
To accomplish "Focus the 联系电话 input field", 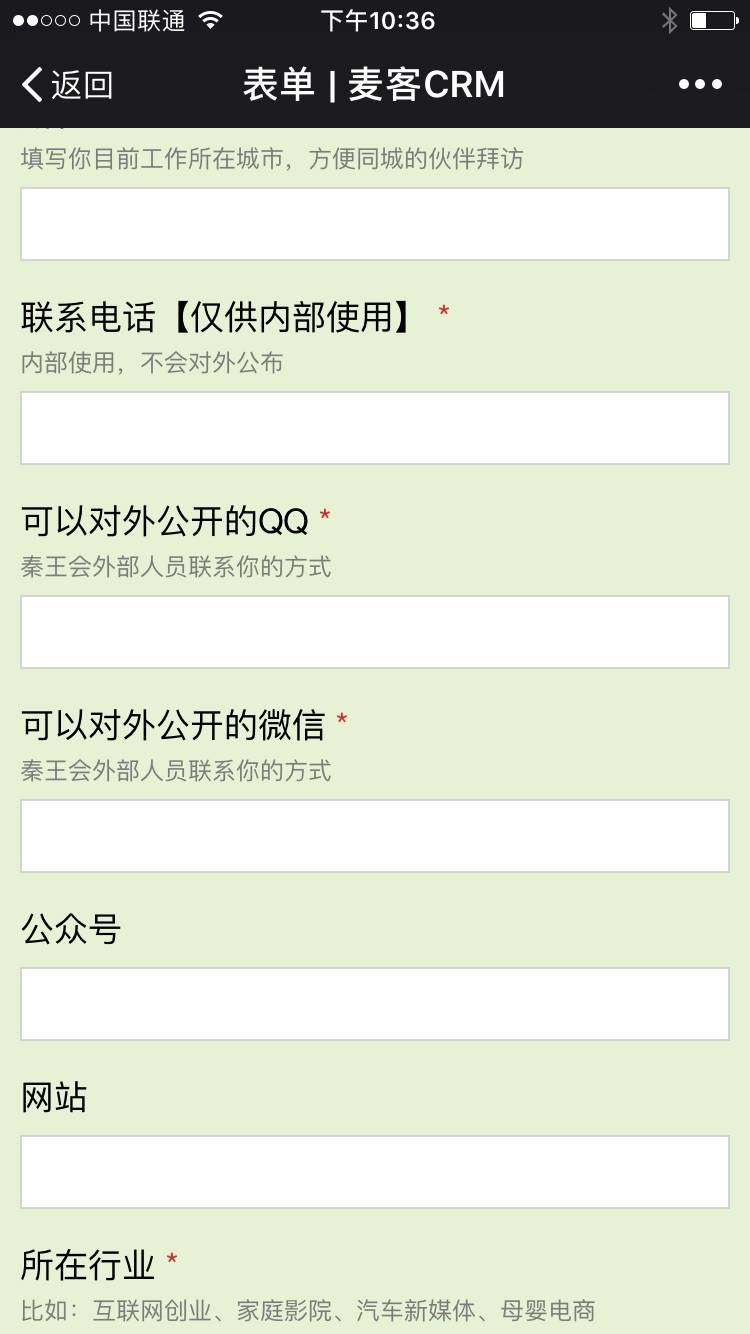I will pos(375,428).
